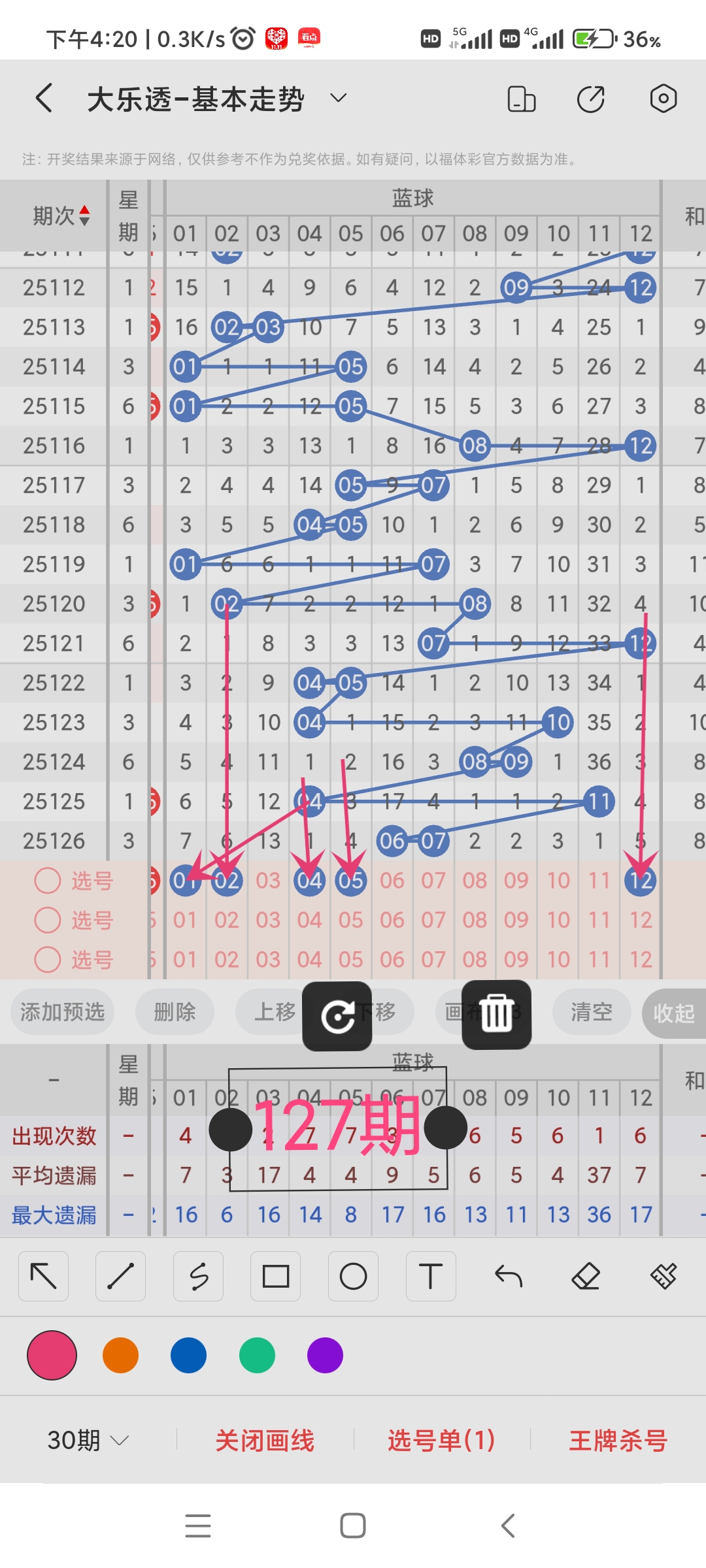
Task: Delete the selected annotation with trash icon
Action: (x=496, y=1015)
